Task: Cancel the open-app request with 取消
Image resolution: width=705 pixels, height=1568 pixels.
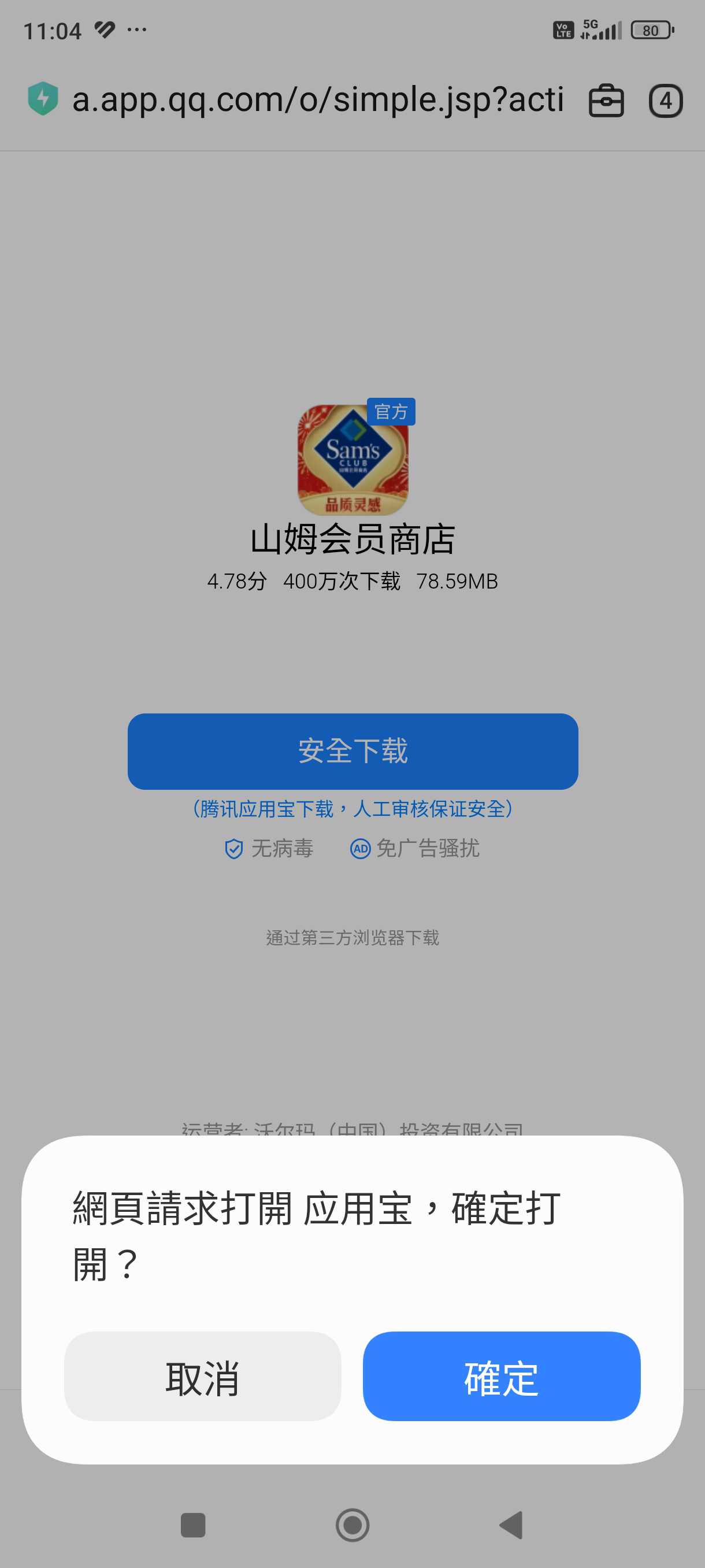Action: coord(203,1375)
